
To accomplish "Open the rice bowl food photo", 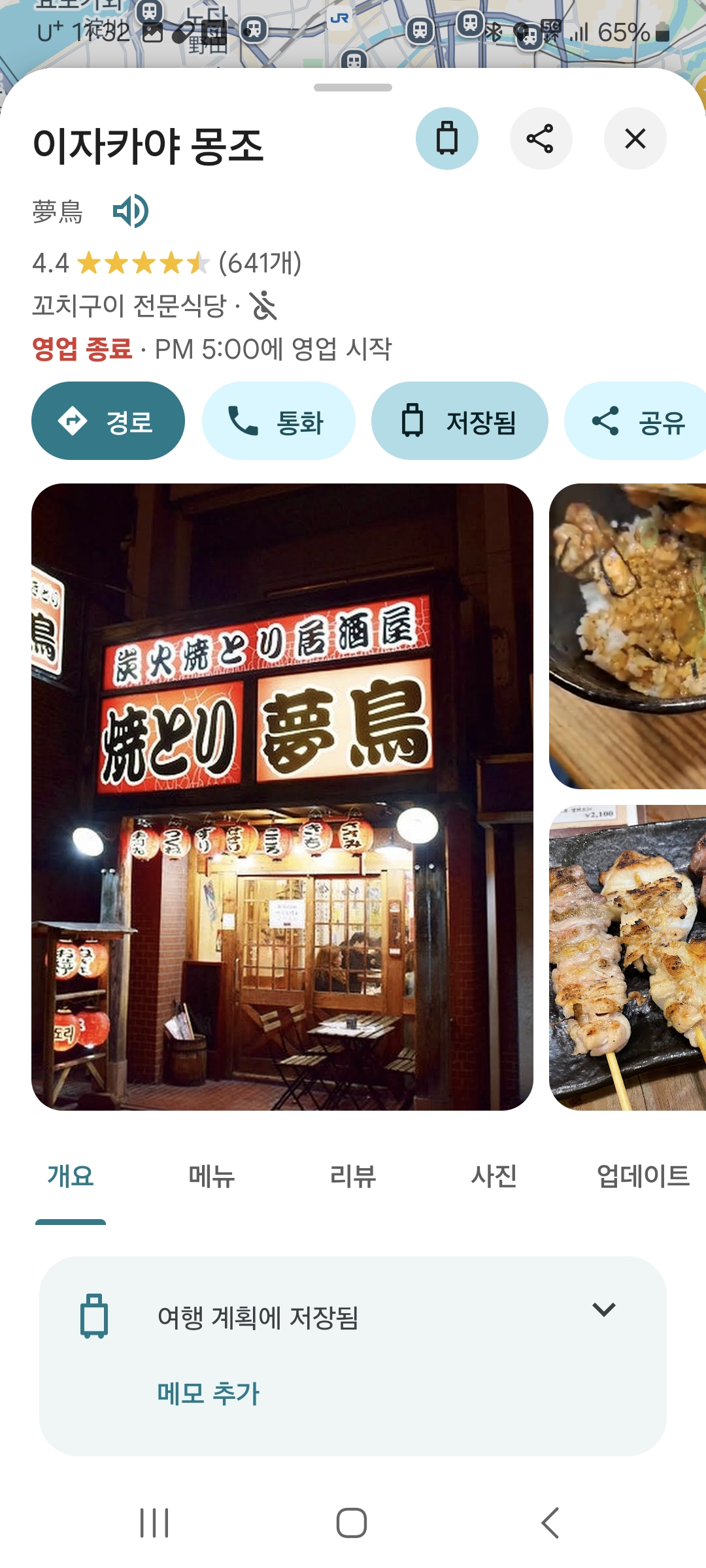I will [x=628, y=636].
